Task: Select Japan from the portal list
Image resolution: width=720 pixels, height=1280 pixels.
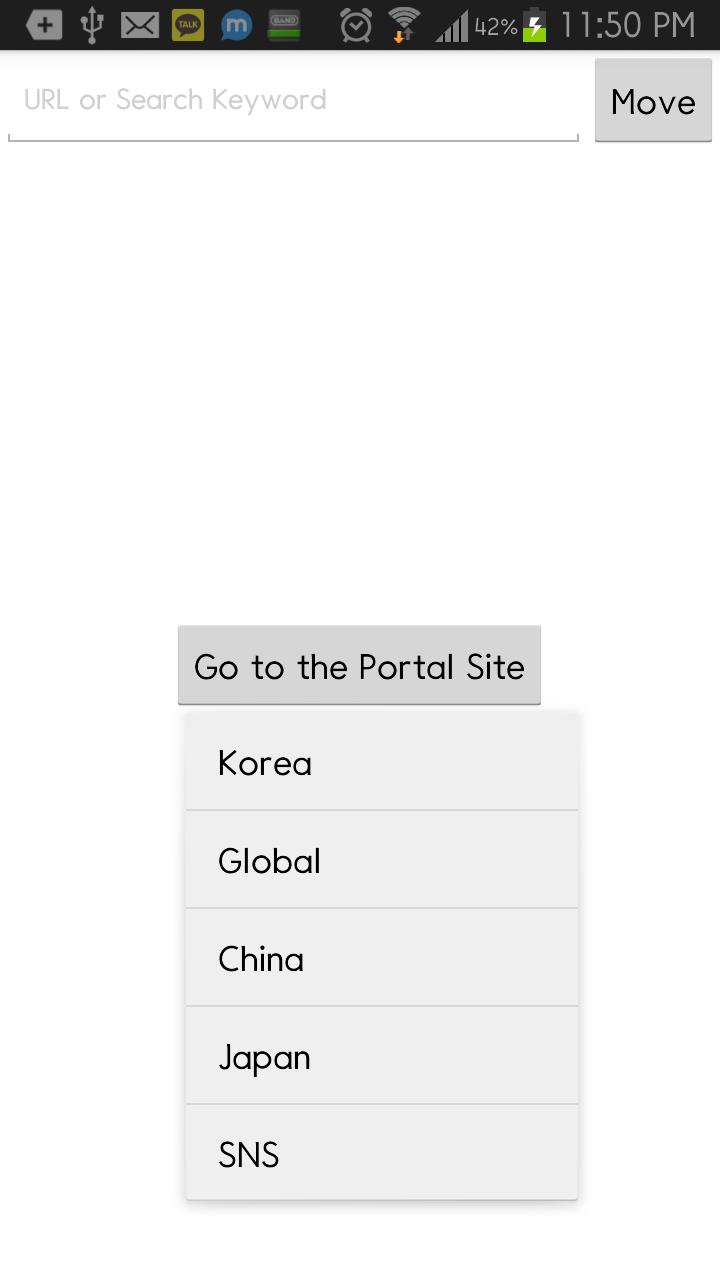Action: pos(380,1055)
